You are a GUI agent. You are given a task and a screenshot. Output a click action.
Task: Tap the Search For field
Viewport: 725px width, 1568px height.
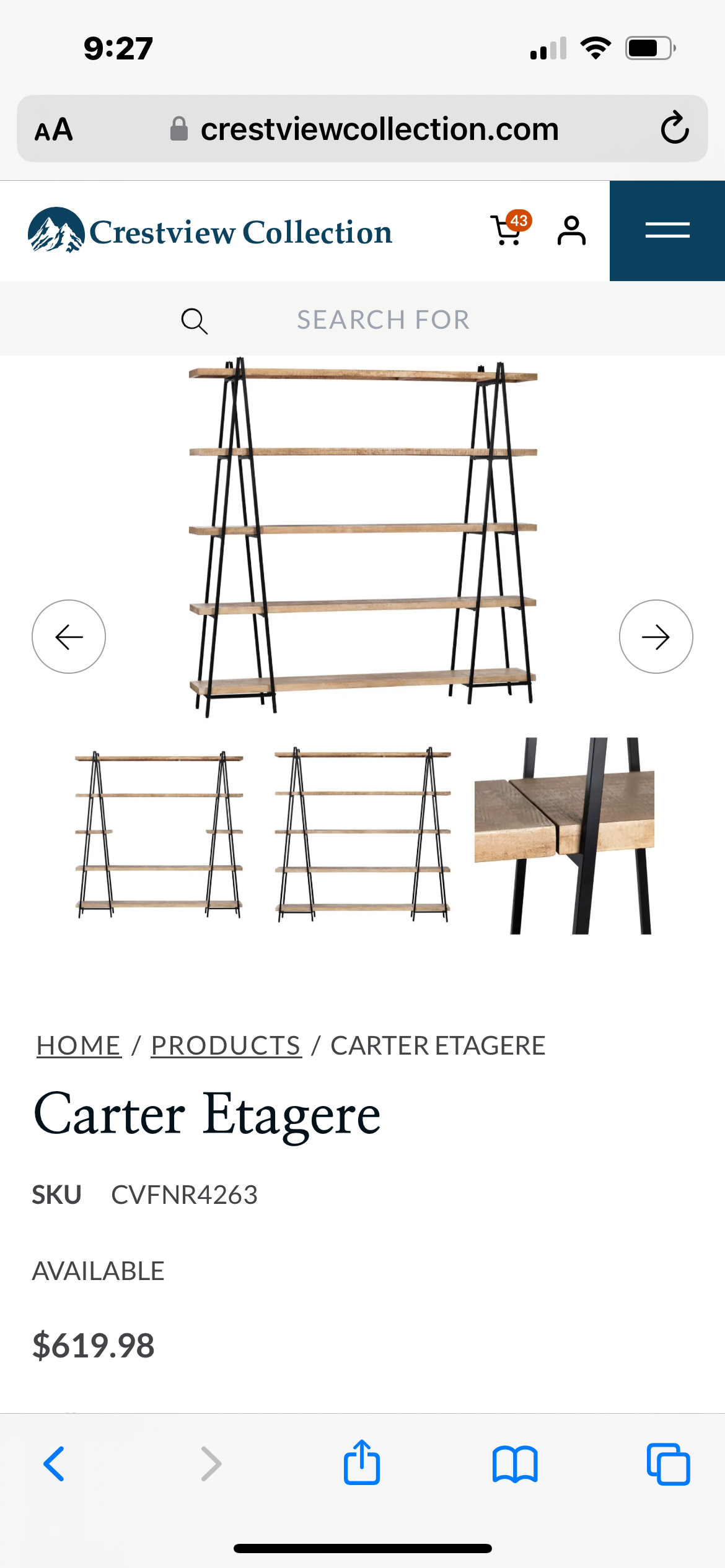(383, 320)
